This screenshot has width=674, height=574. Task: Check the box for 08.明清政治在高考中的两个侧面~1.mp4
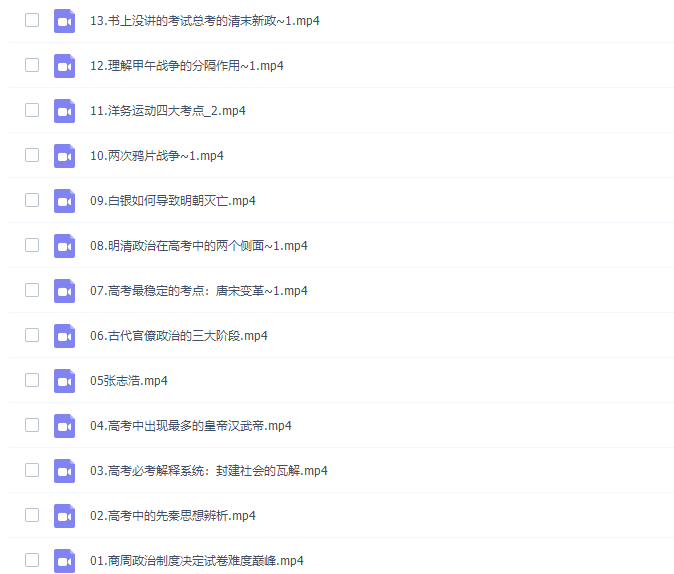coord(32,245)
